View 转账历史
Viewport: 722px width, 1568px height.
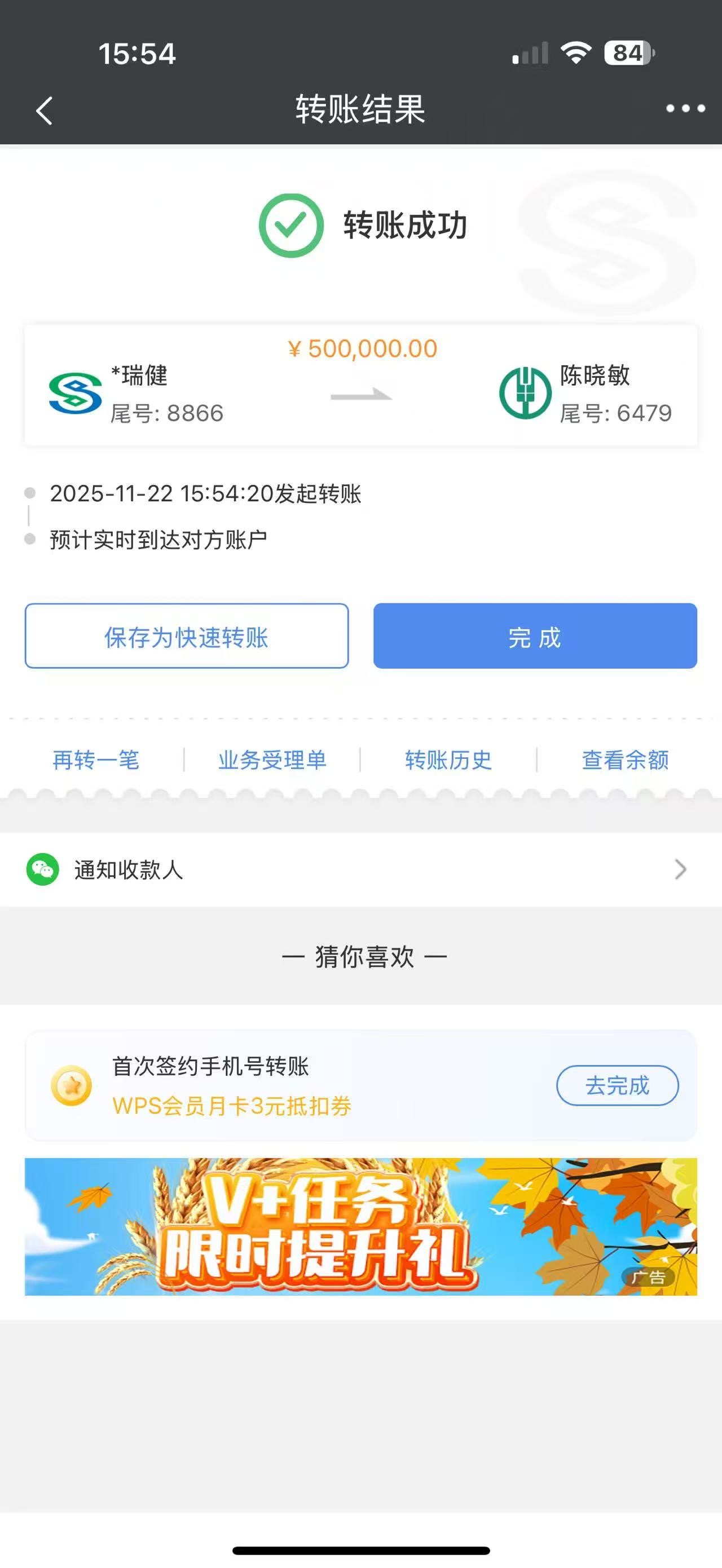point(448,759)
